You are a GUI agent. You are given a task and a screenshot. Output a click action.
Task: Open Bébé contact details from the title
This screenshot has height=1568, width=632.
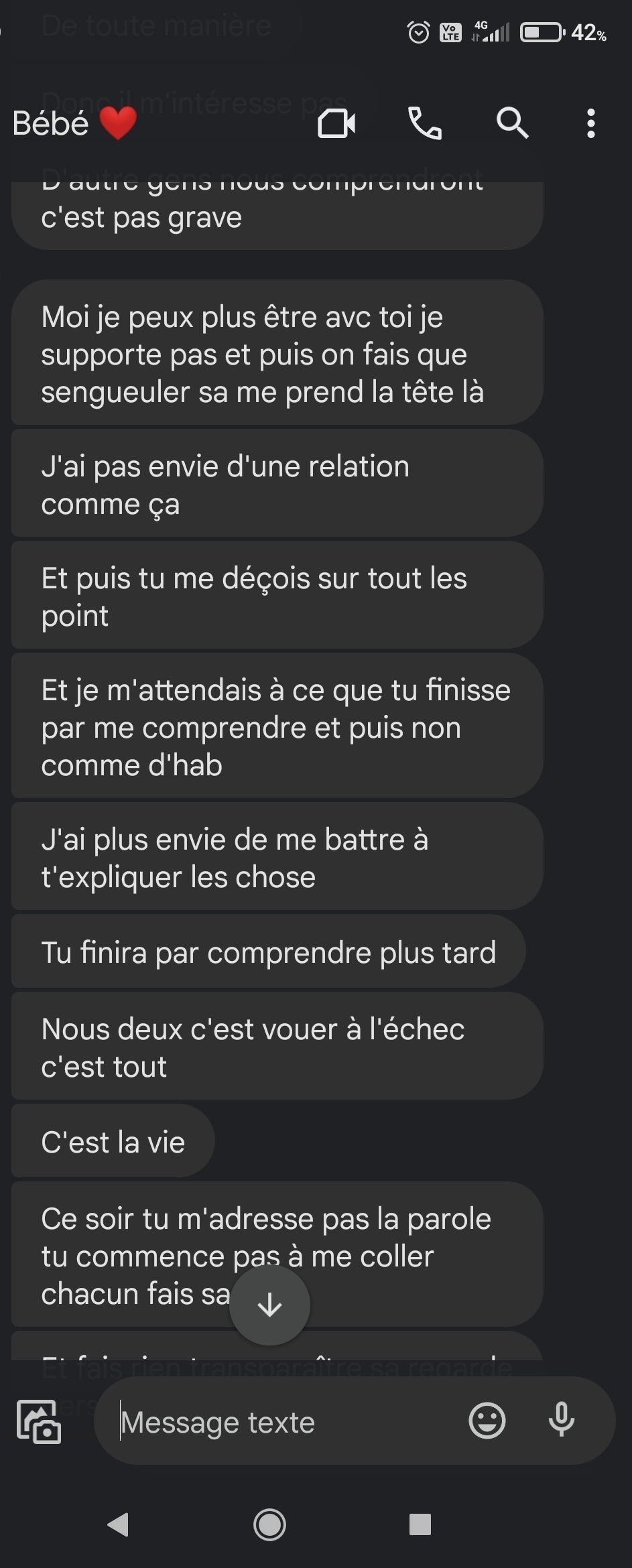pyautogui.click(x=75, y=123)
